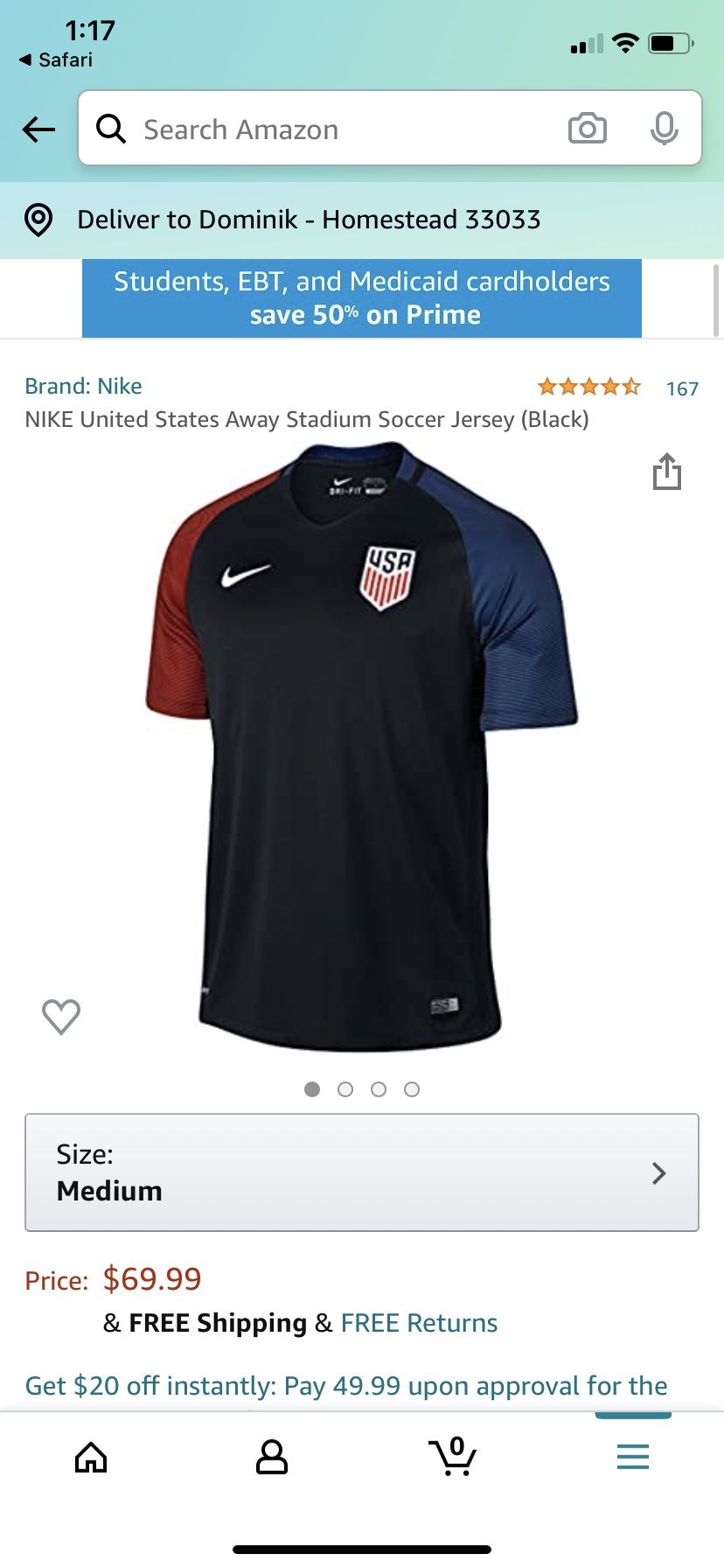View the 167 customer ratings

(681, 388)
